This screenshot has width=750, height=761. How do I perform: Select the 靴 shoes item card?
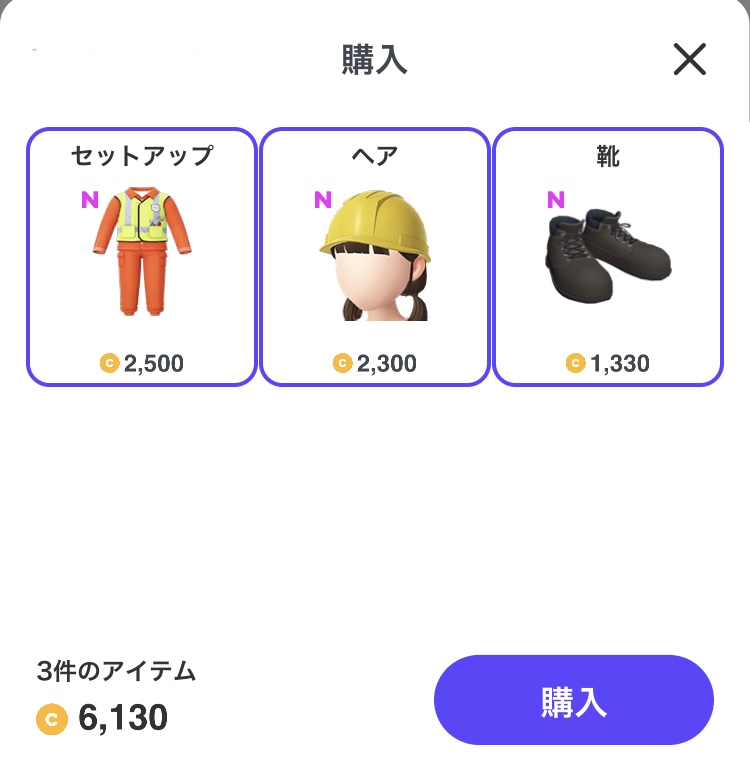[x=608, y=257]
